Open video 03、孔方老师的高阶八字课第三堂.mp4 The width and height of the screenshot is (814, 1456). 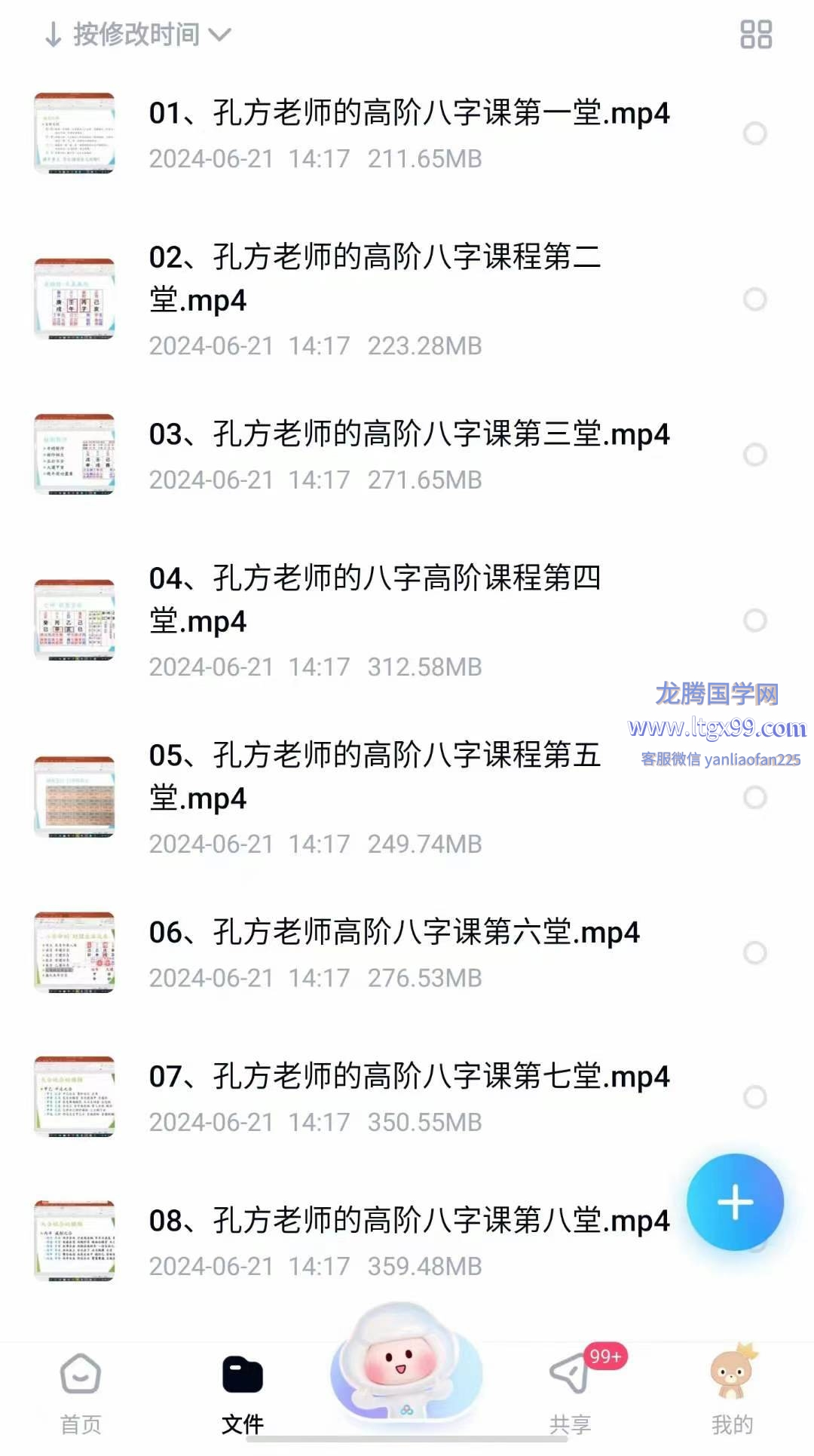click(x=409, y=435)
